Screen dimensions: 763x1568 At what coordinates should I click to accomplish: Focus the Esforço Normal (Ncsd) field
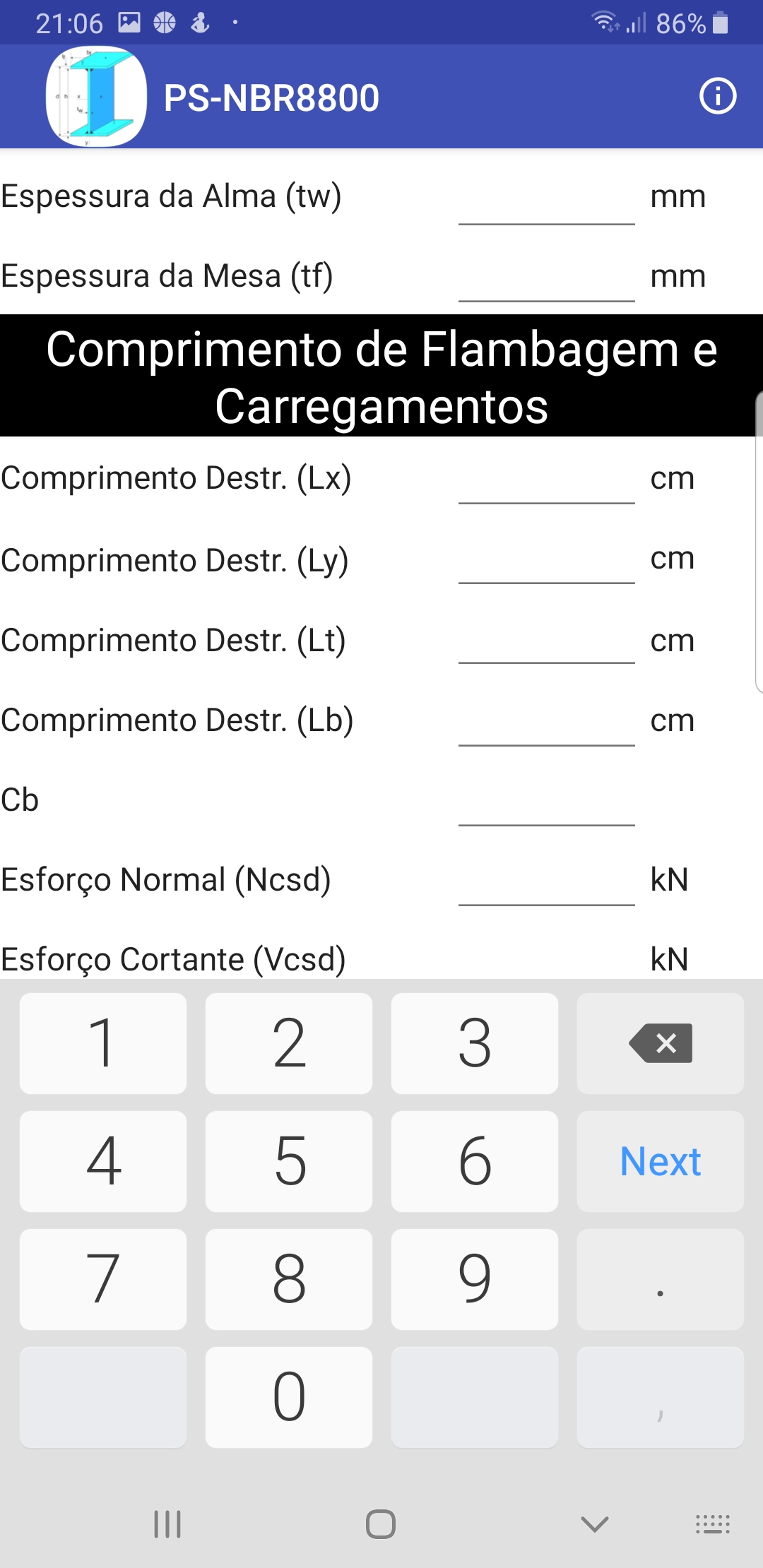(546, 879)
